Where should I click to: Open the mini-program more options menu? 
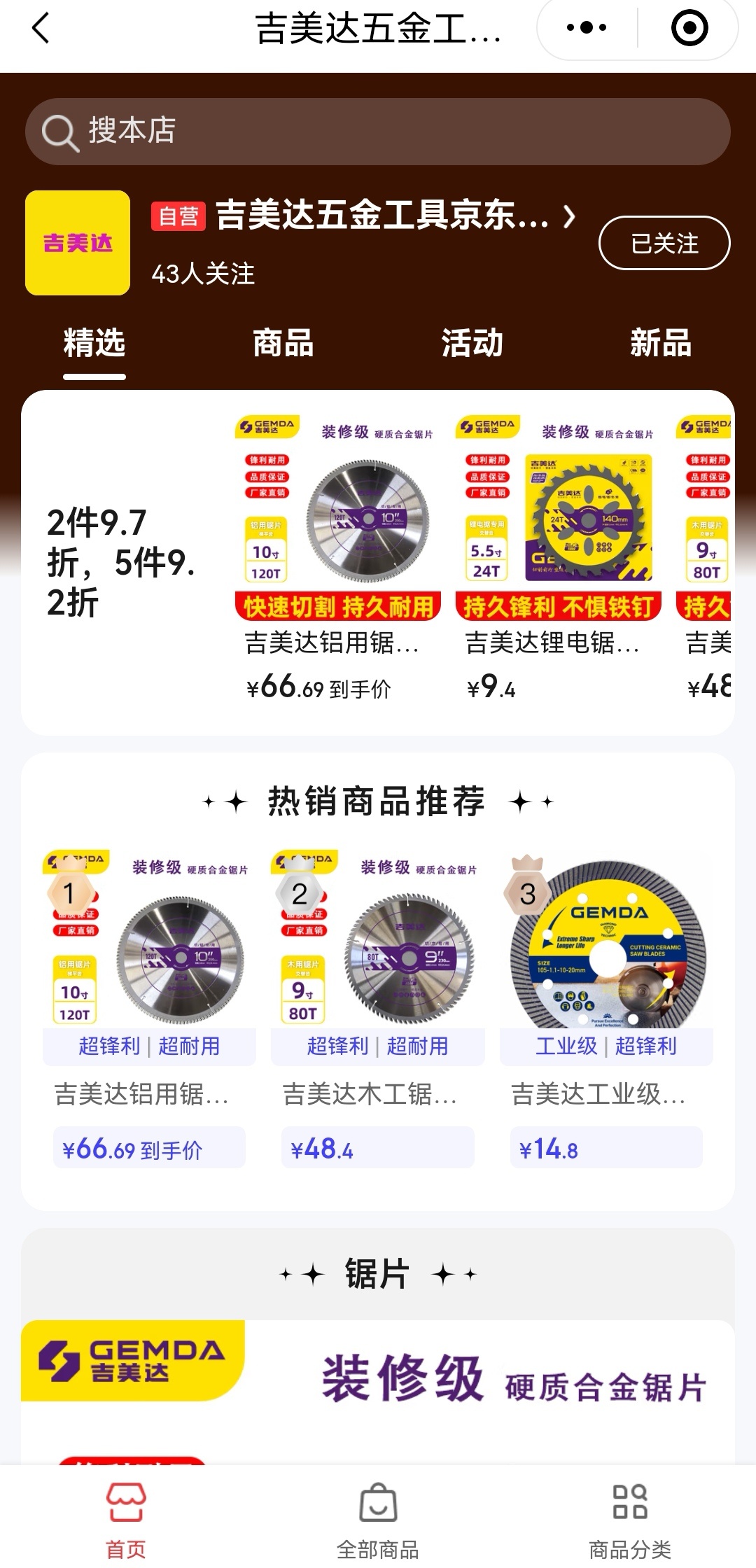587,28
